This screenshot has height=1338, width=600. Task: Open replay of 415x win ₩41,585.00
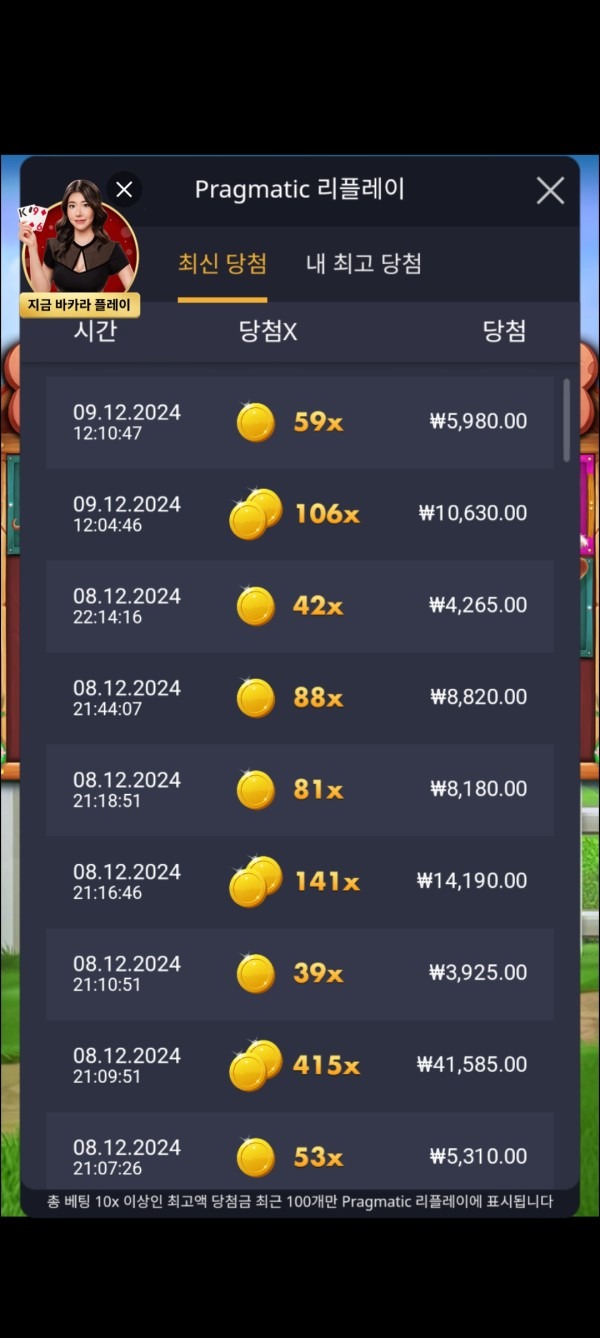coord(300,1066)
